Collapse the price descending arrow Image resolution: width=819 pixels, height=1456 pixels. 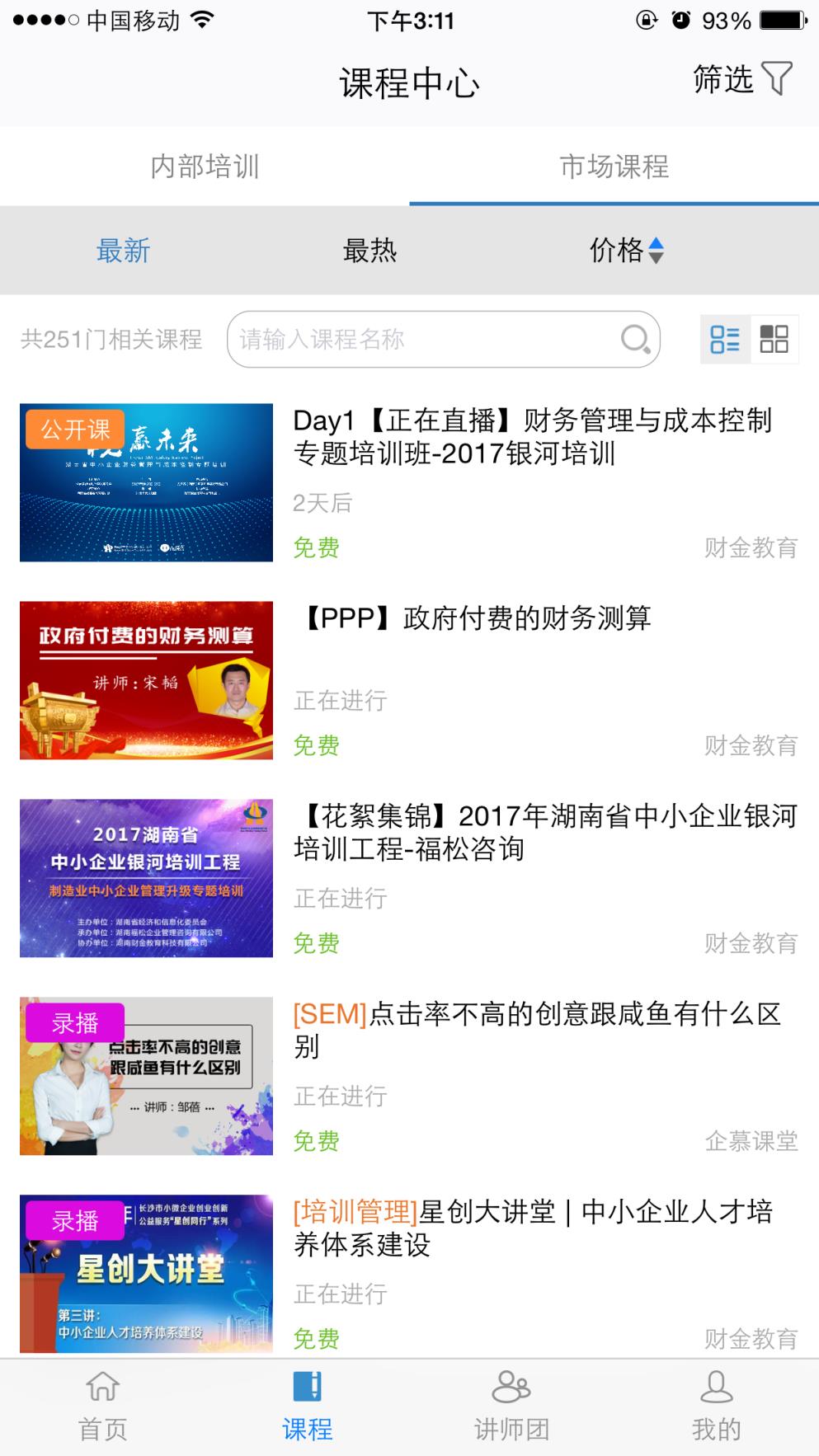656,258
